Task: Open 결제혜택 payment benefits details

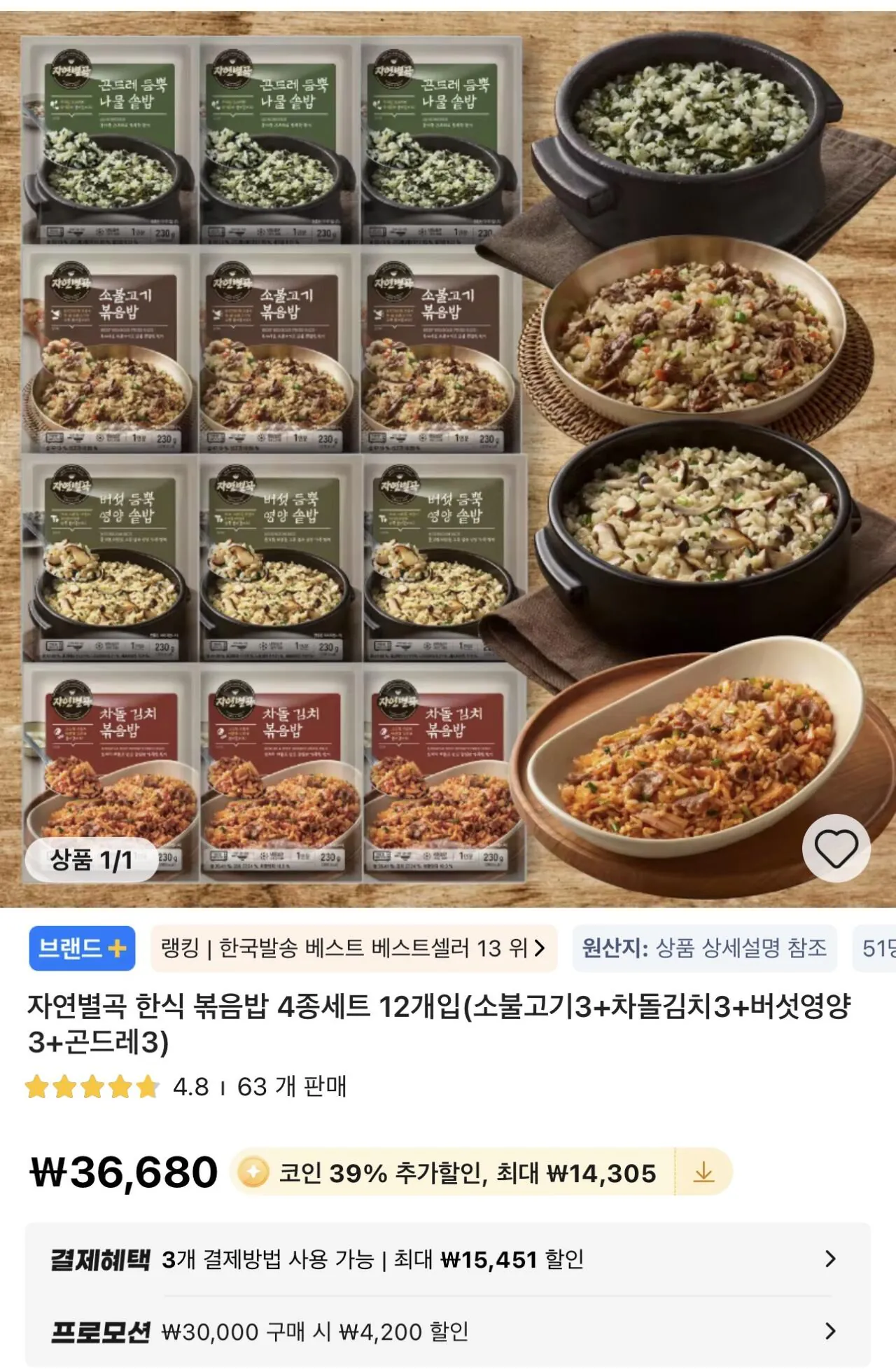Action: [448, 1259]
